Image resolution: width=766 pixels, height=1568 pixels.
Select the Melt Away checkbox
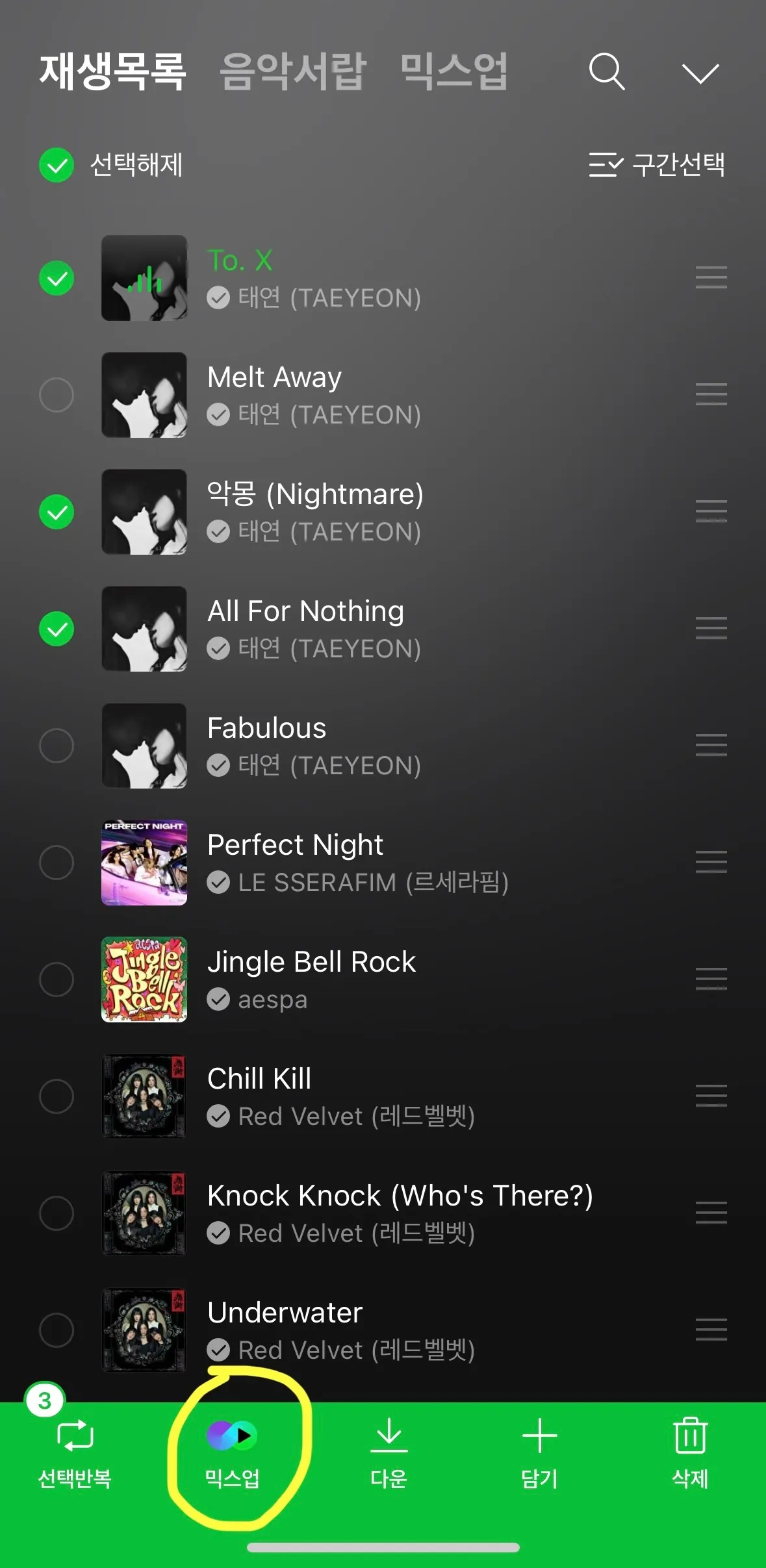click(x=57, y=395)
